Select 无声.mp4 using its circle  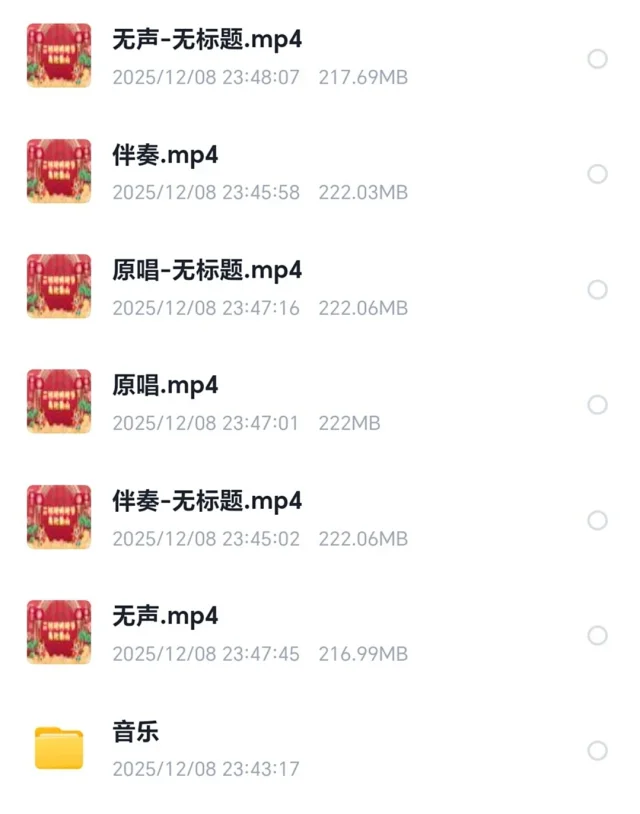coord(597,635)
